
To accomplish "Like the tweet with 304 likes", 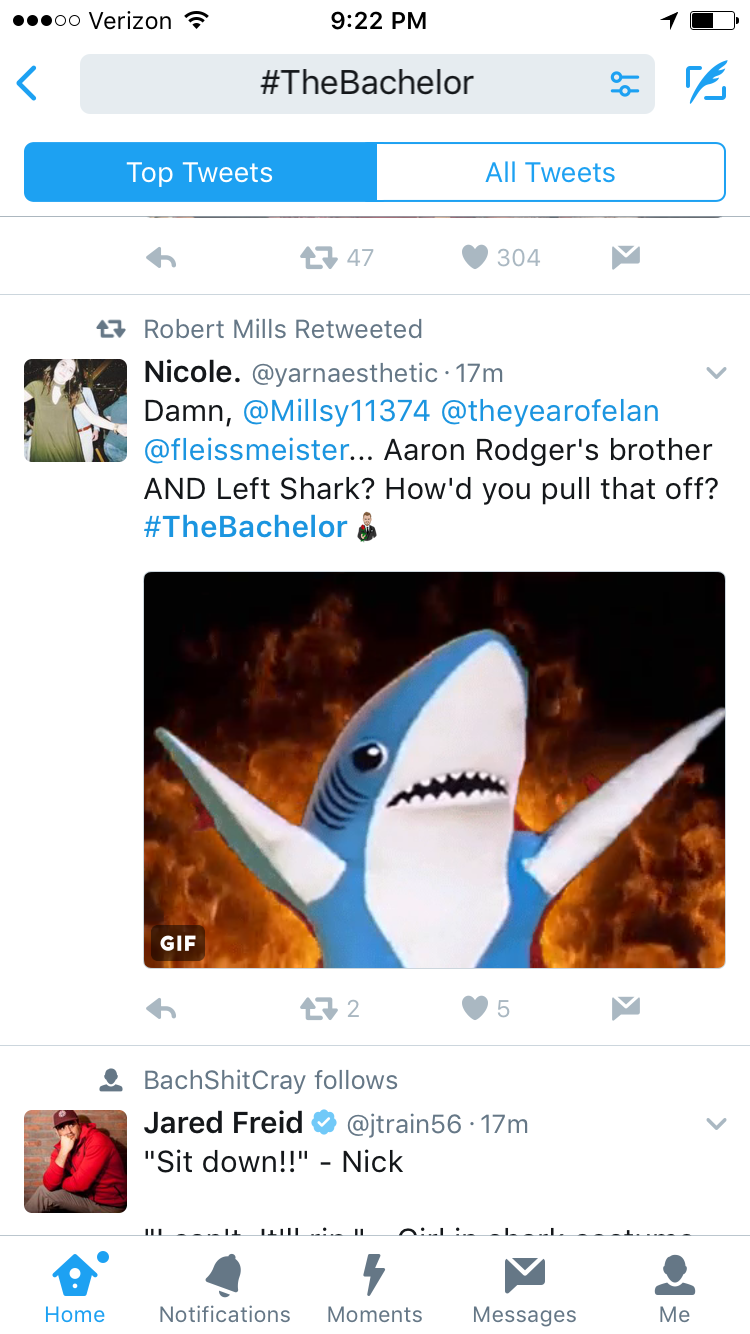I will click(x=475, y=258).
